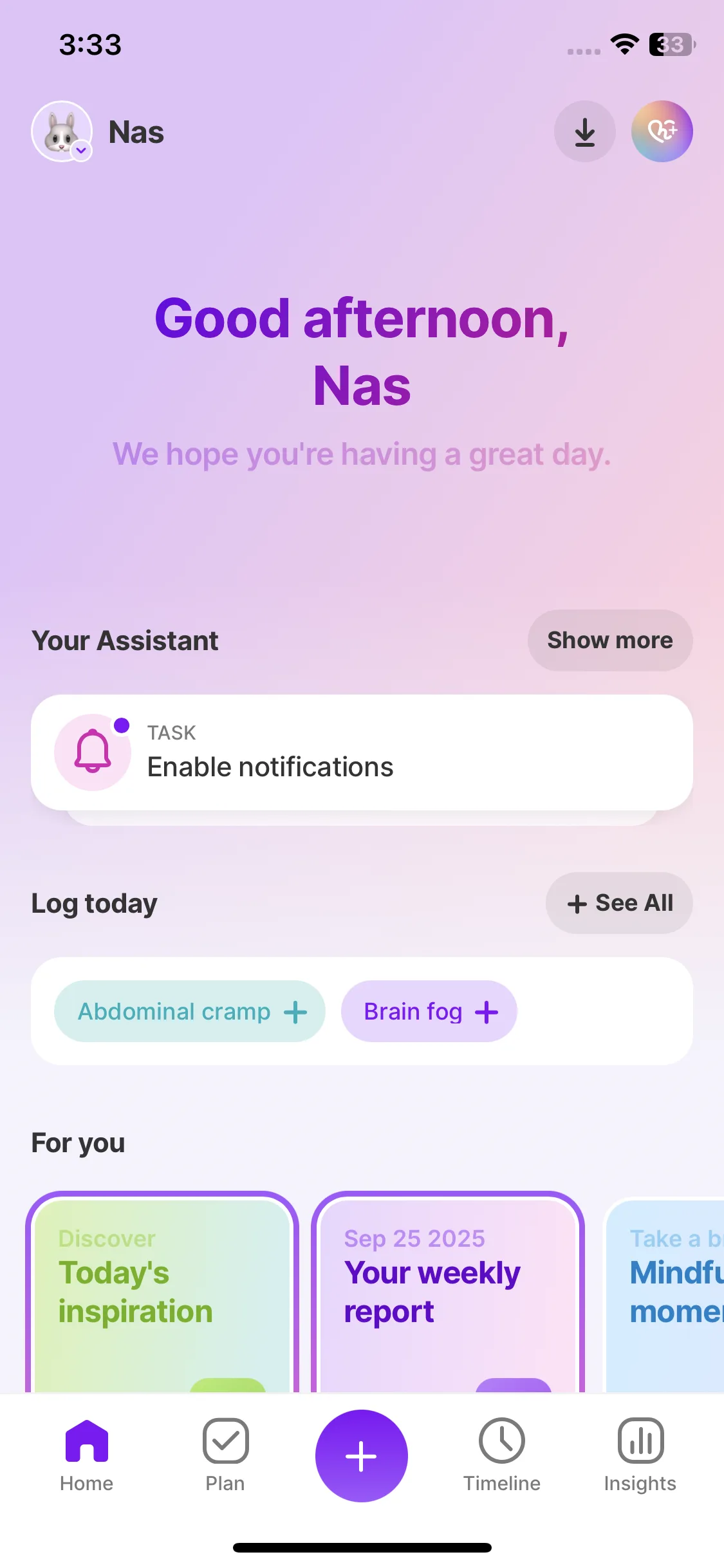Tap Show more for Your Assistant
The image size is (724, 1568).
tap(609, 640)
